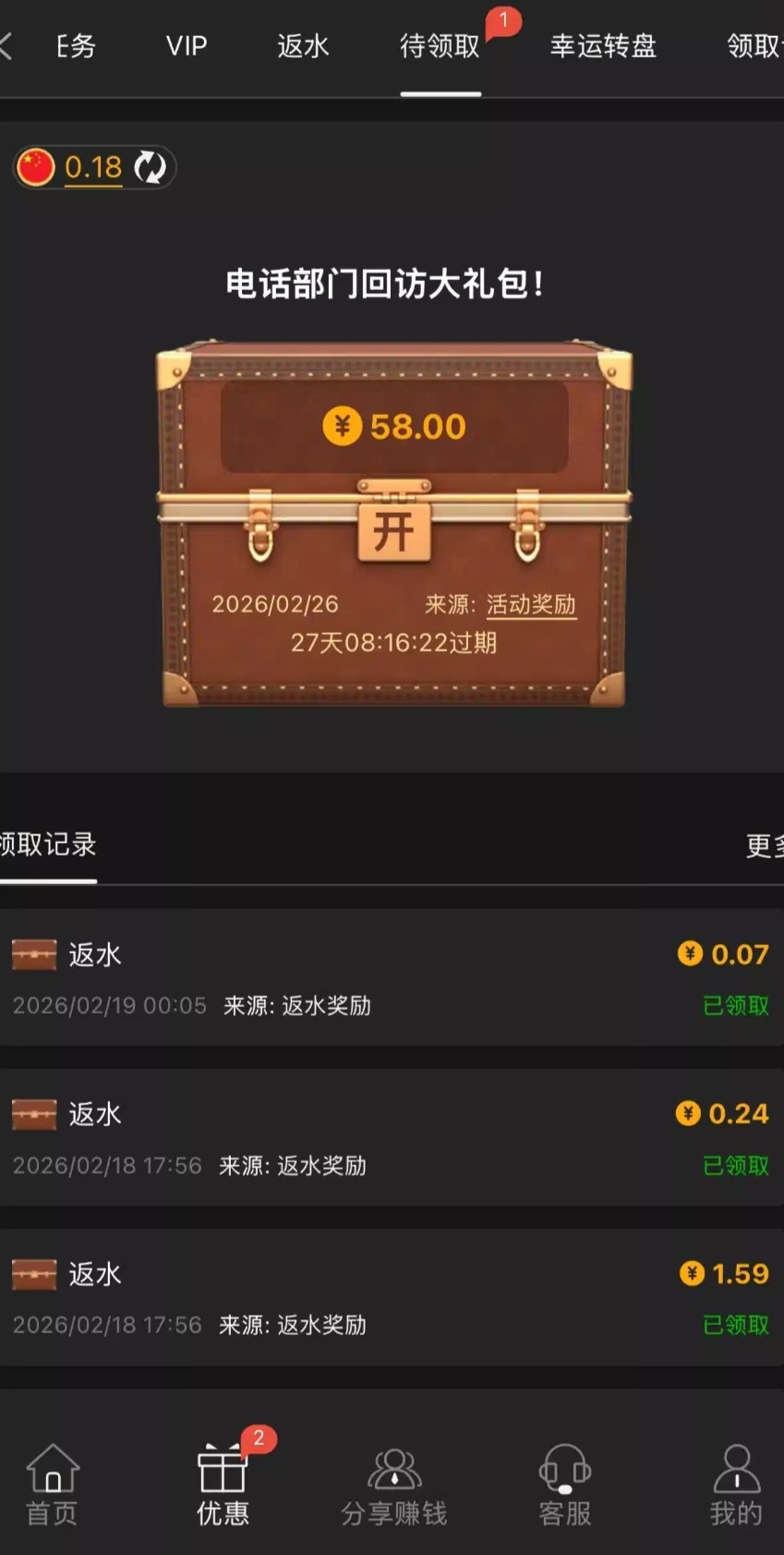
Task: Switch to the VIP tab
Action: pos(187,45)
